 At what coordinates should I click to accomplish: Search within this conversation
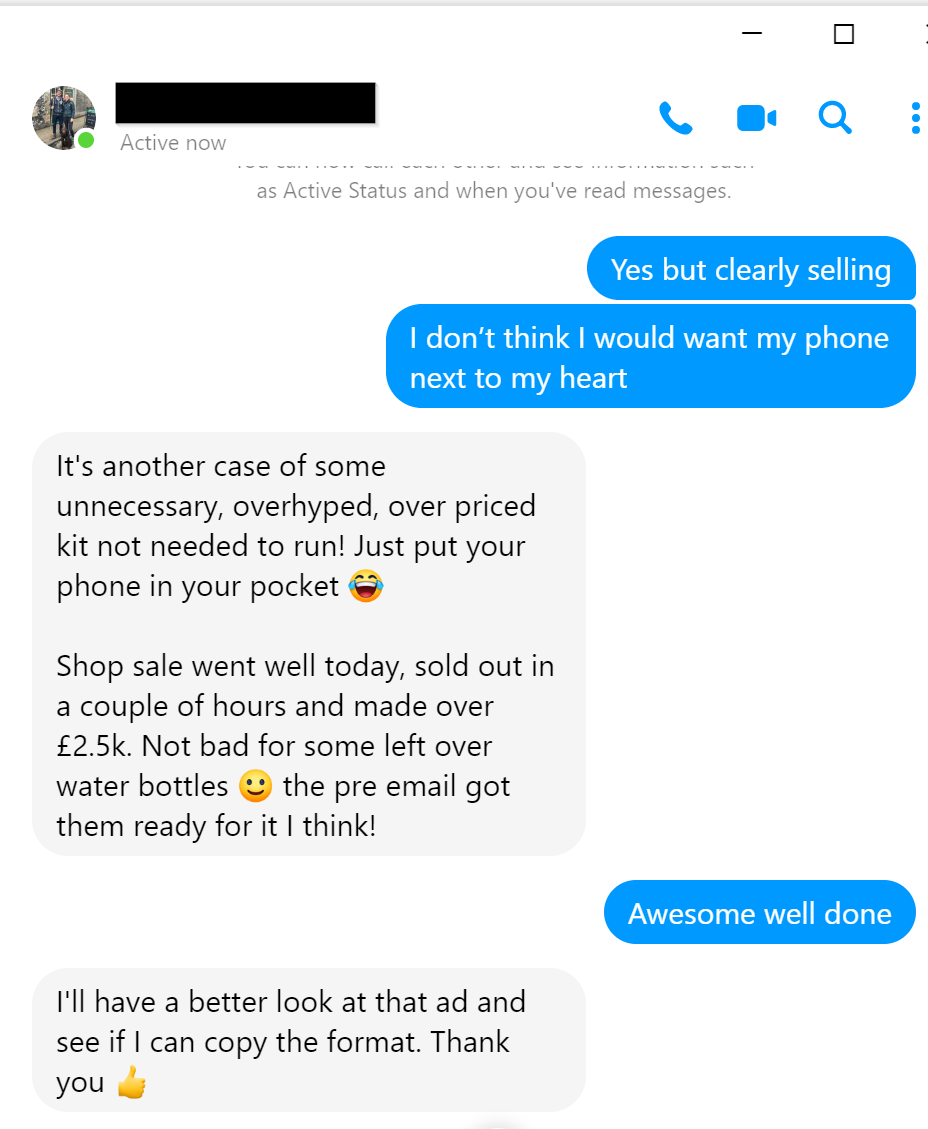click(x=835, y=118)
